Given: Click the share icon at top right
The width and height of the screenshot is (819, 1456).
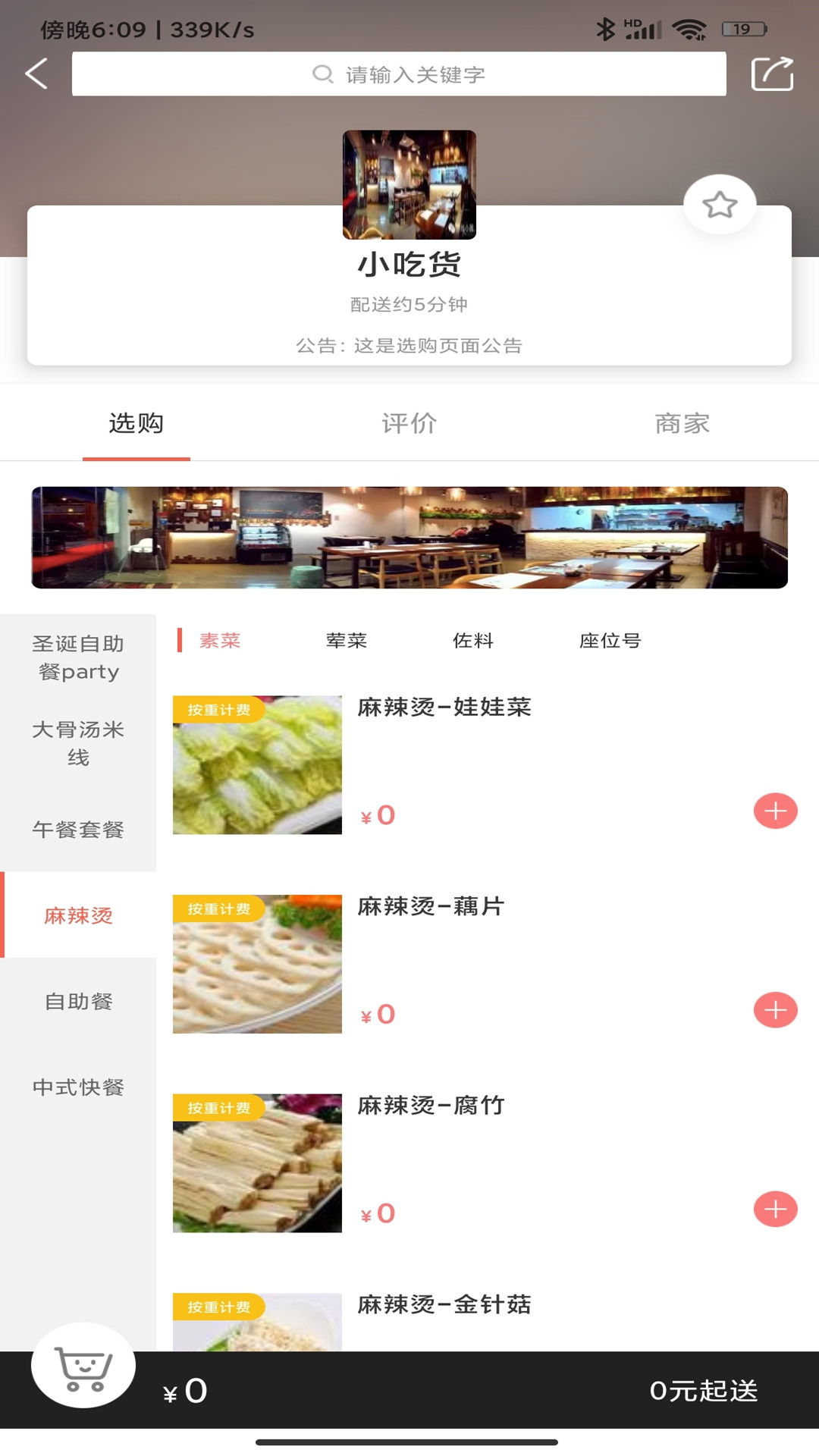Looking at the screenshot, I should coord(773,74).
